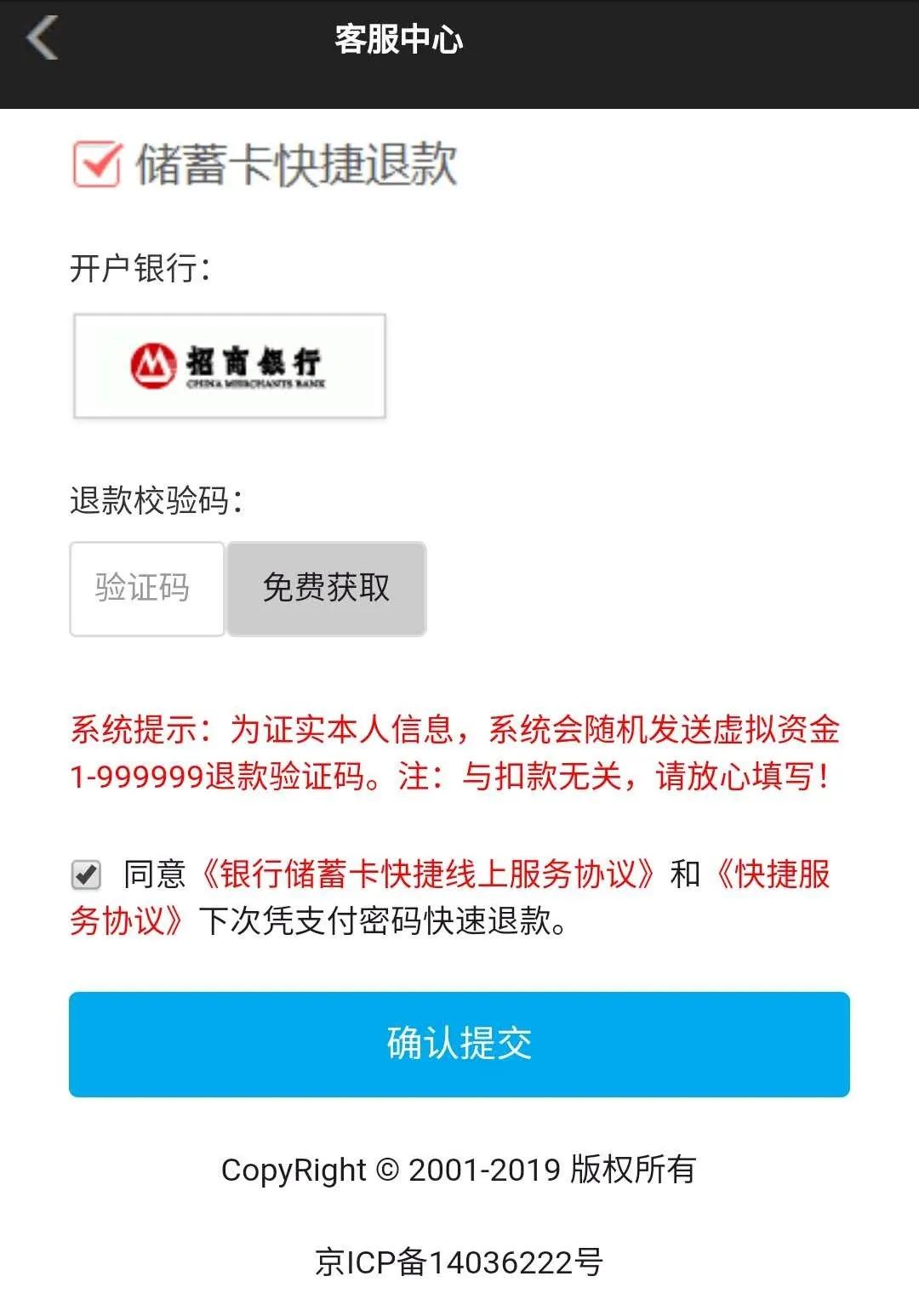Click the bank card area to change bank
The image size is (919, 1316).
pyautogui.click(x=230, y=366)
